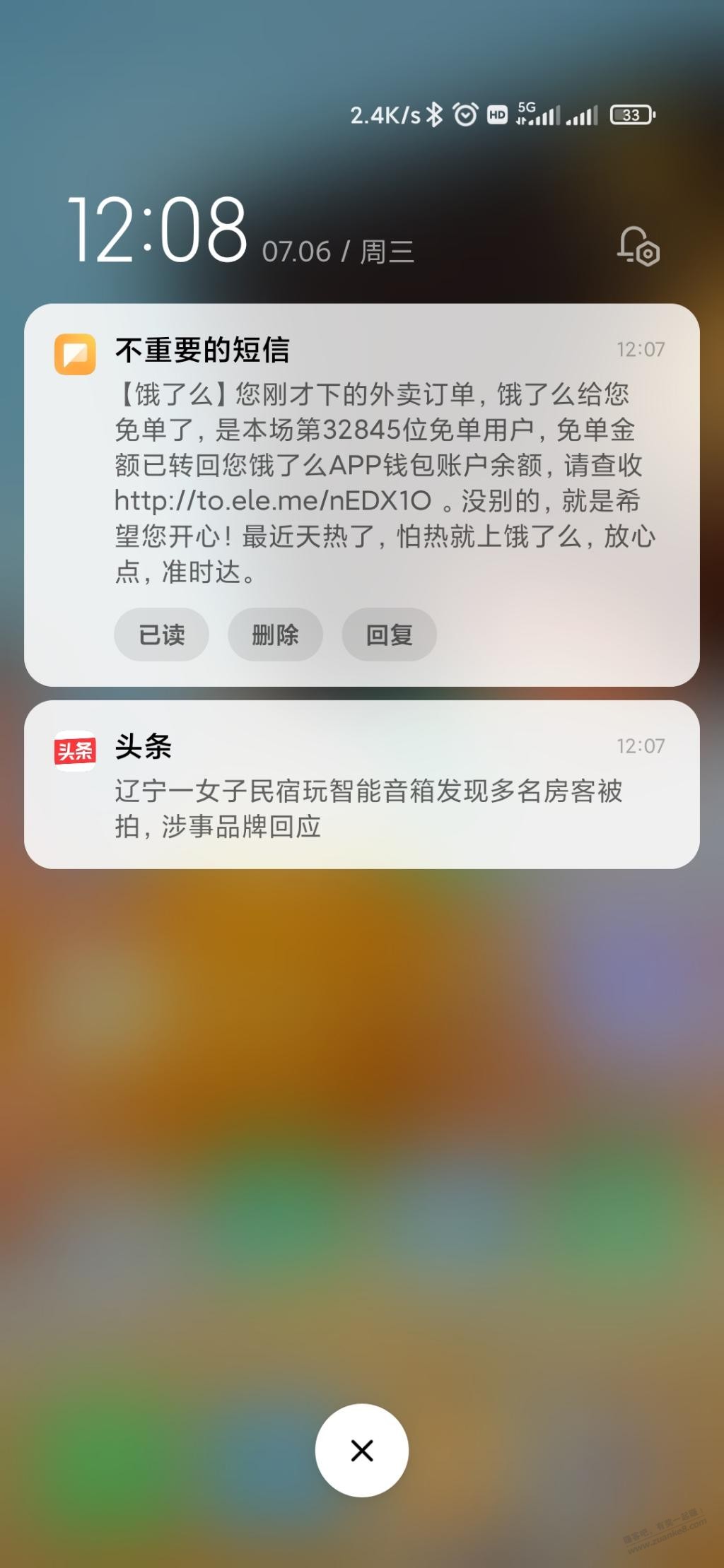This screenshot has width=724, height=1568.
Task: Clear all notifications with X button
Action: 362,1450
